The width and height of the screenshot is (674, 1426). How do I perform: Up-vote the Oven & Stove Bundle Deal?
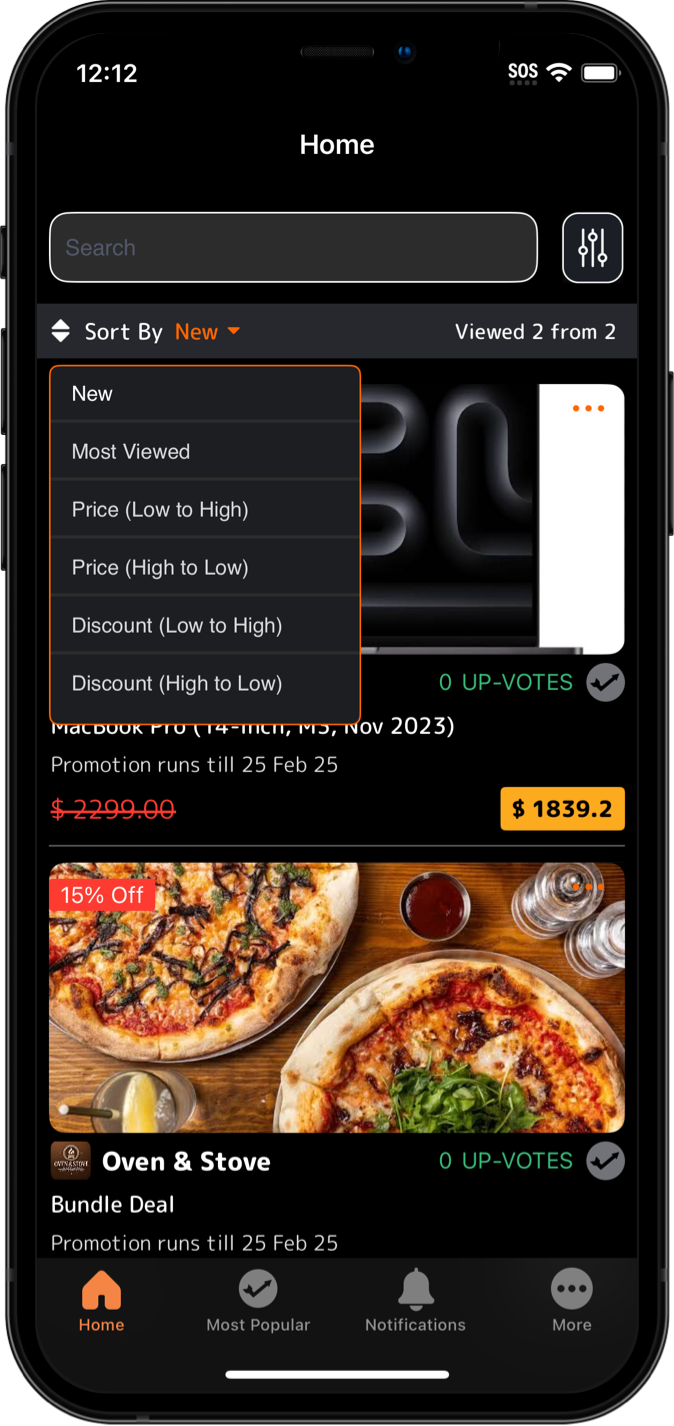pyautogui.click(x=605, y=1161)
